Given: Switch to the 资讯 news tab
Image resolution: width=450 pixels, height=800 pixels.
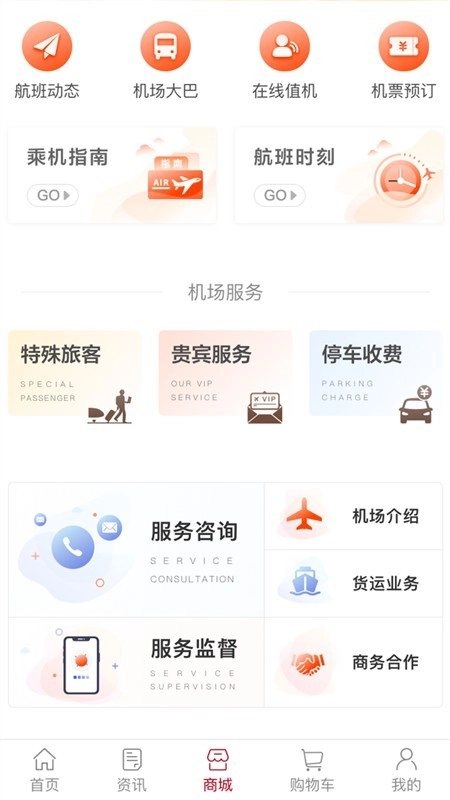Looking at the screenshot, I should coord(132,770).
